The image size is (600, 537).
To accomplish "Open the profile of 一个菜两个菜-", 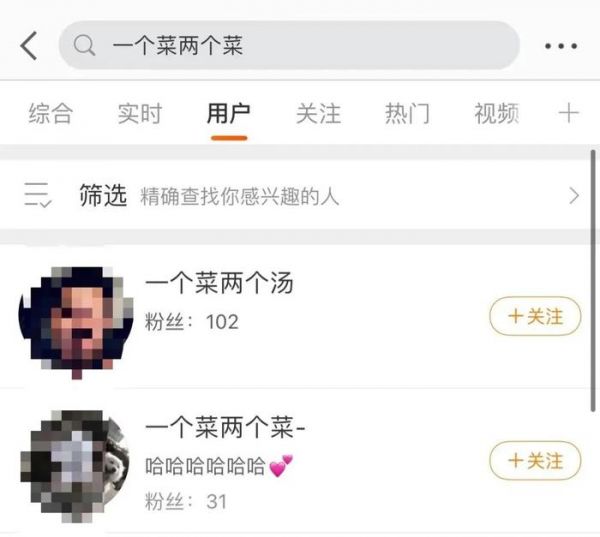I will [224, 429].
